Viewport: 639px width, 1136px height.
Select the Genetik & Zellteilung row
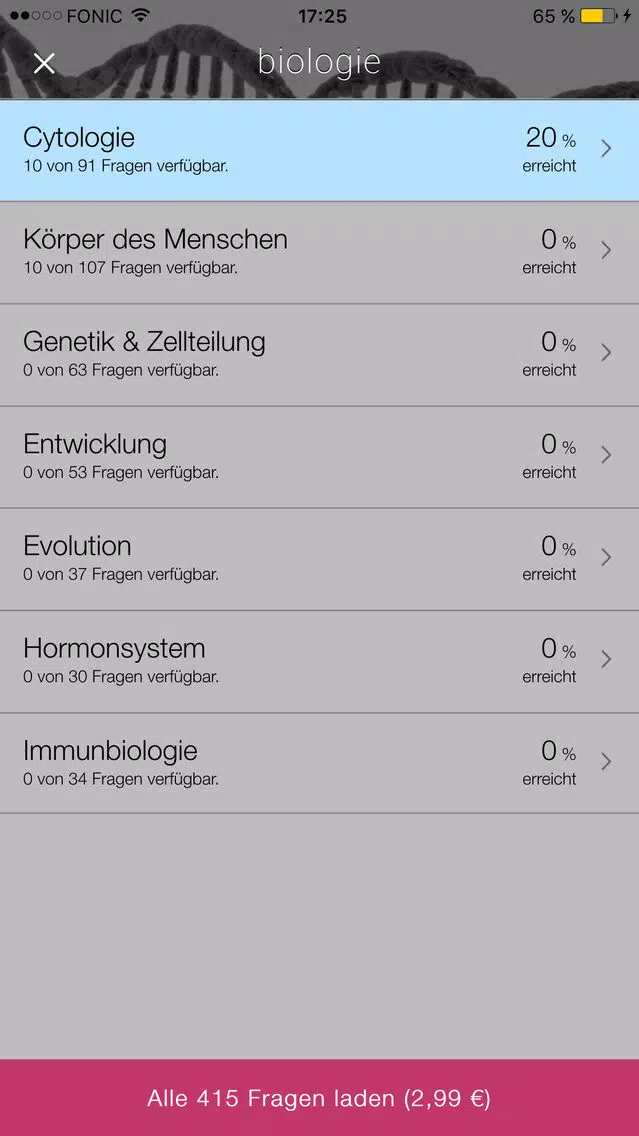point(320,355)
